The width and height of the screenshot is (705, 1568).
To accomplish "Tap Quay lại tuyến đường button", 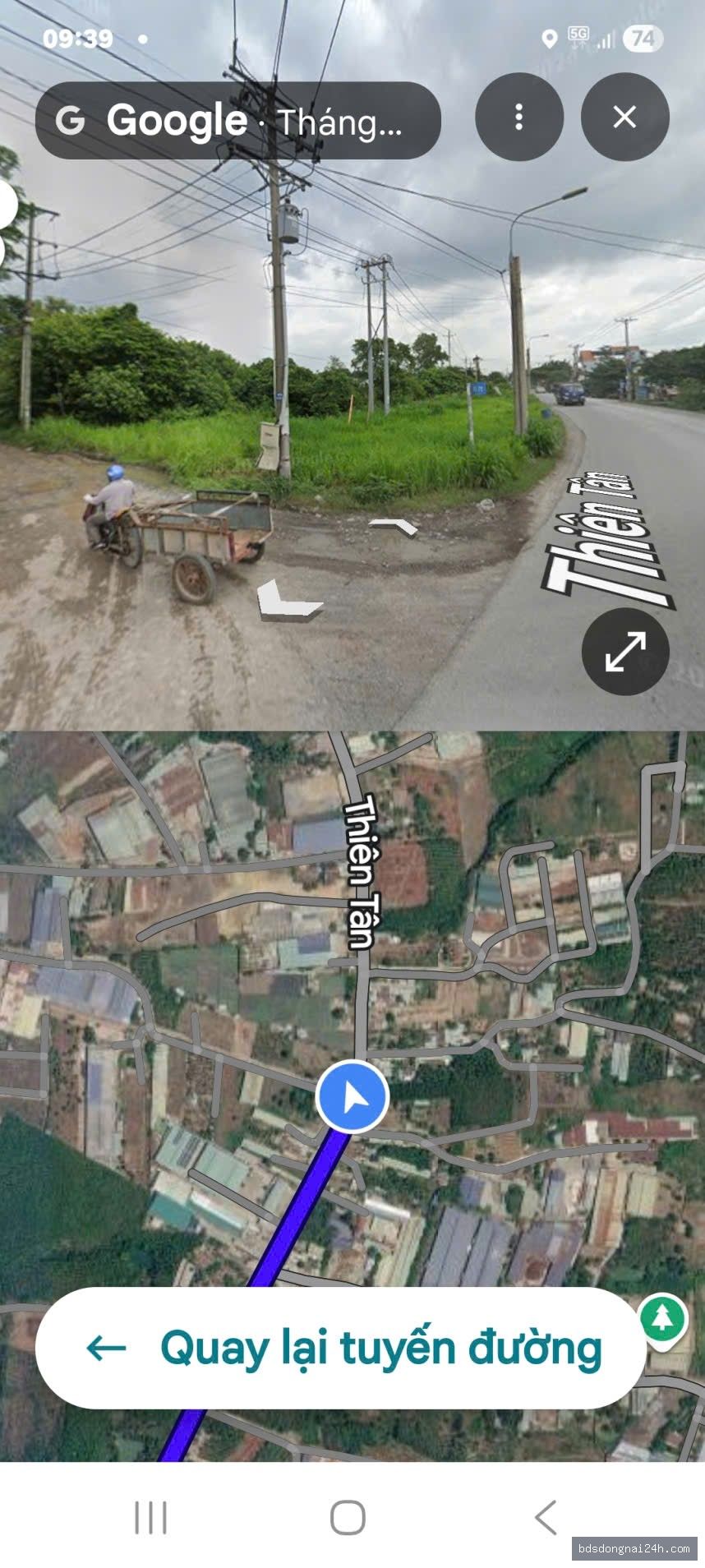I will pos(341,1349).
